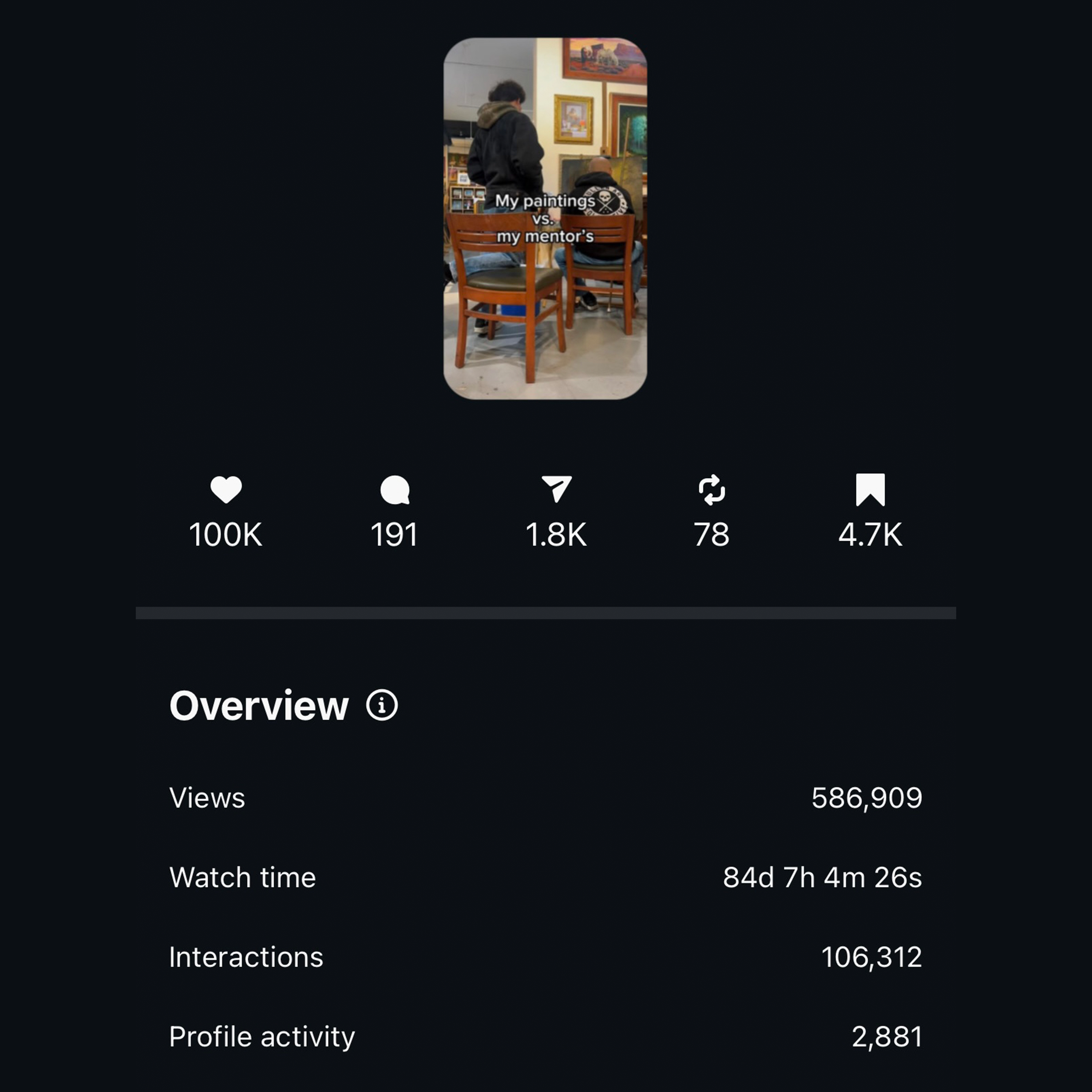Tap the info icon beside Overview

(x=382, y=705)
